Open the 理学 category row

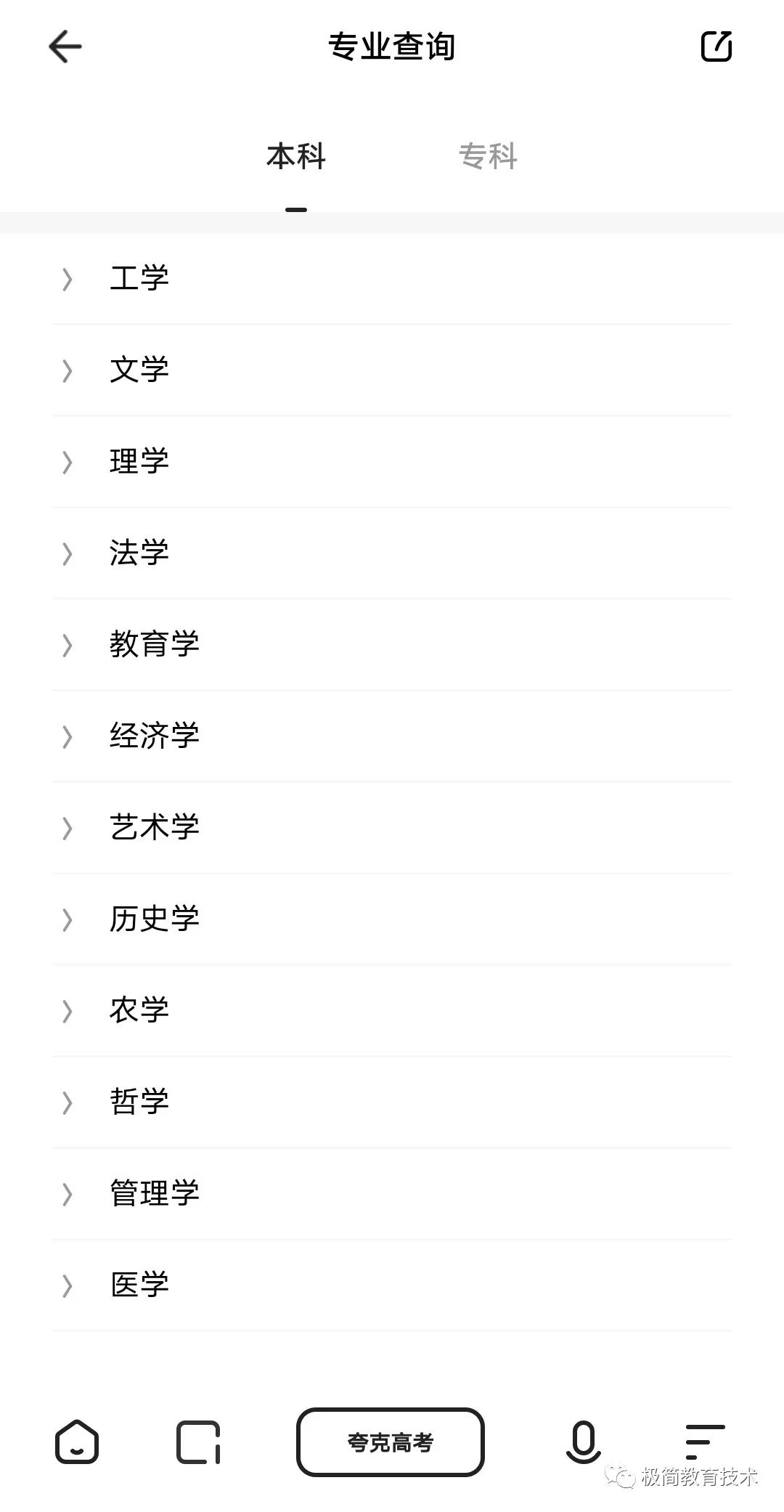392,462
